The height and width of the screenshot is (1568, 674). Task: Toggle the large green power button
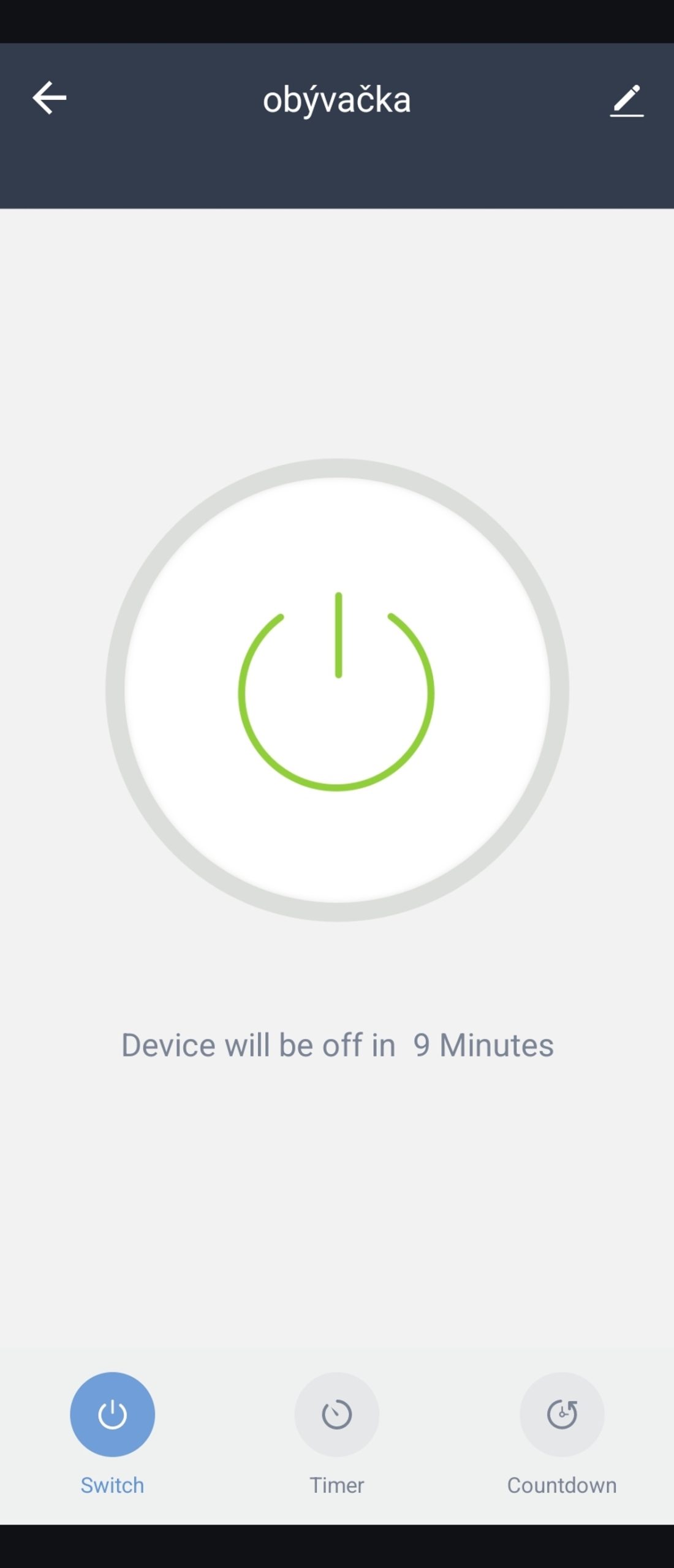337,690
